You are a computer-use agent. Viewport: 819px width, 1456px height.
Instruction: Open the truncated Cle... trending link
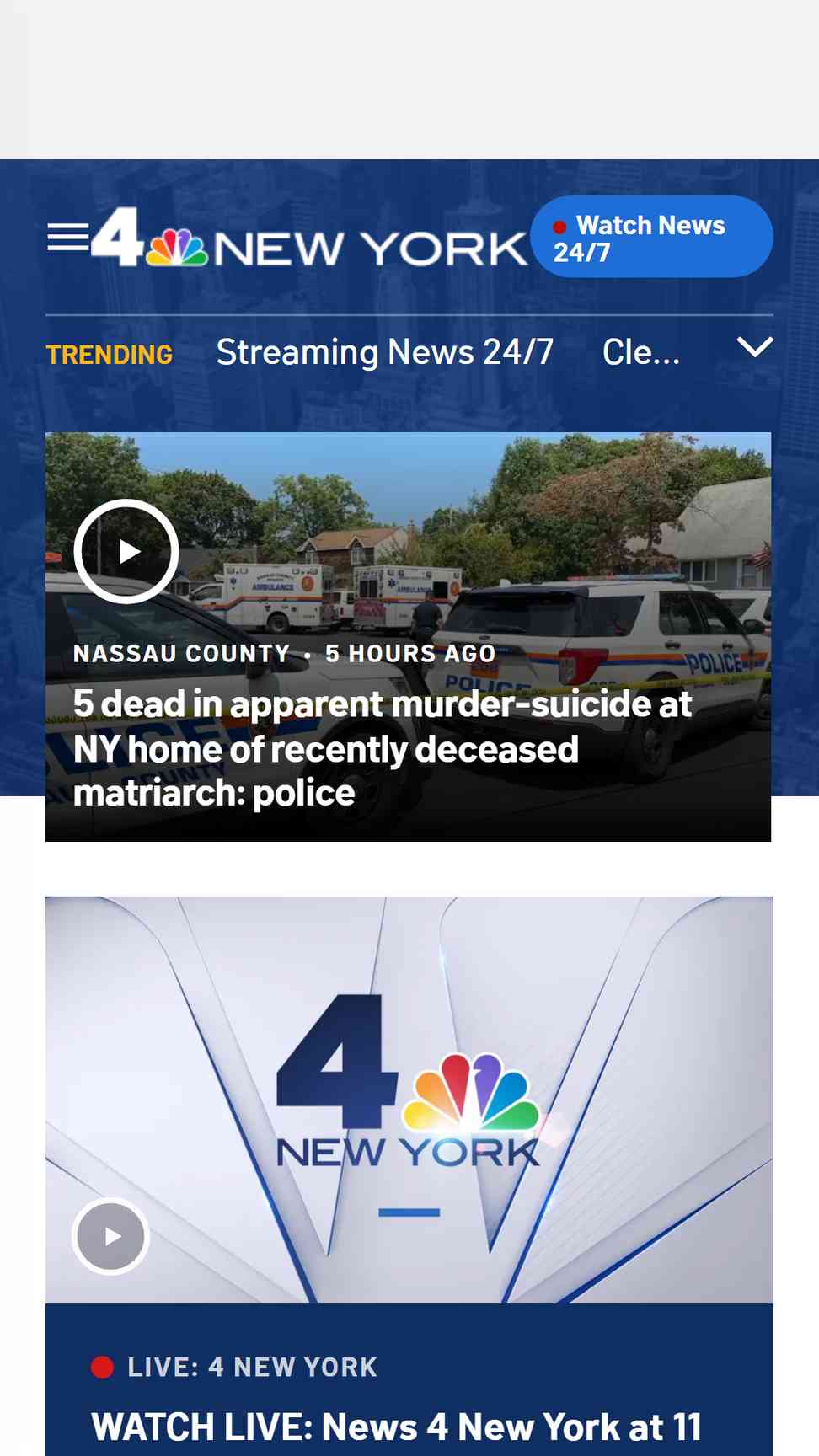(641, 352)
